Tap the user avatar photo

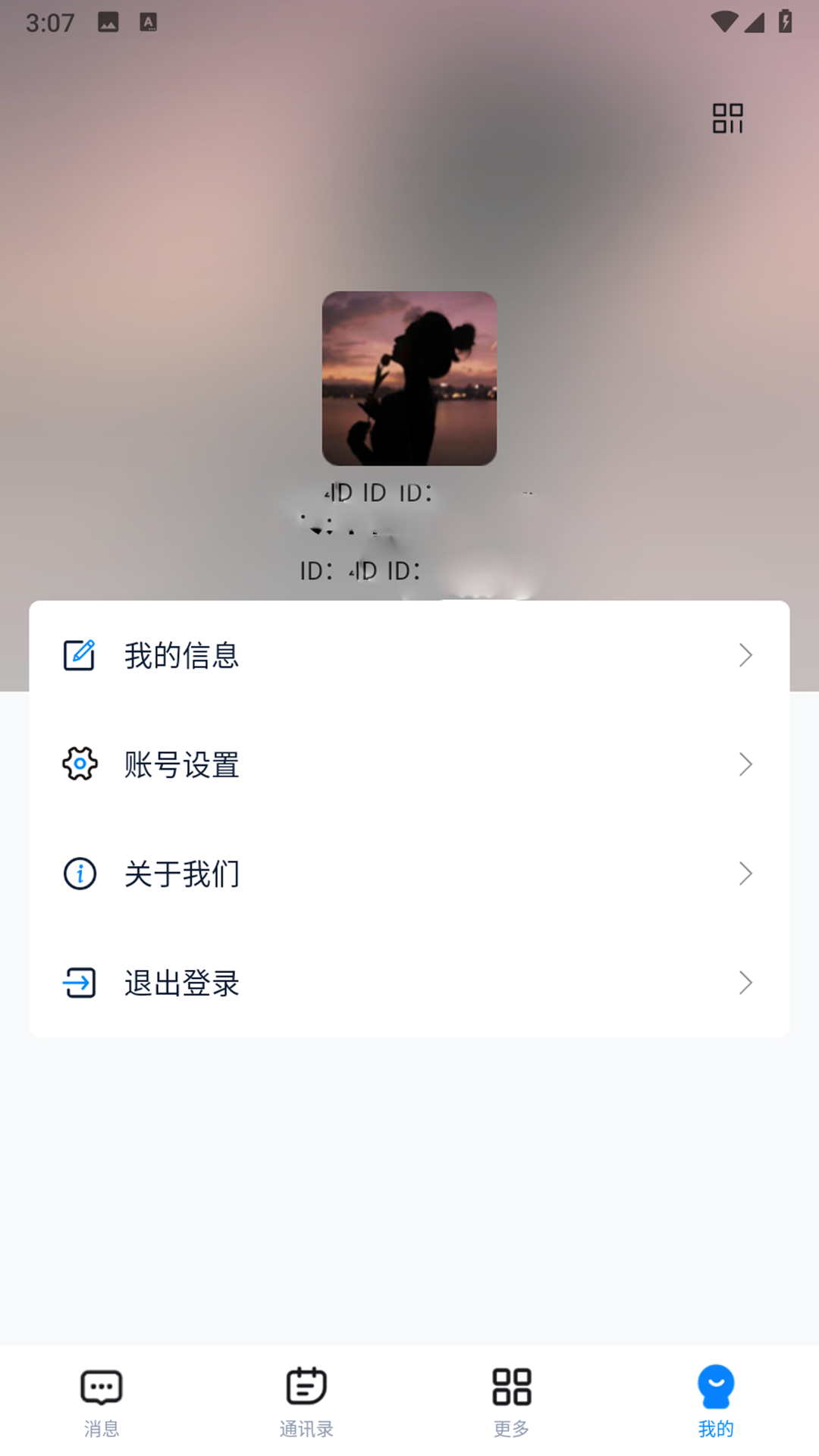pos(409,378)
